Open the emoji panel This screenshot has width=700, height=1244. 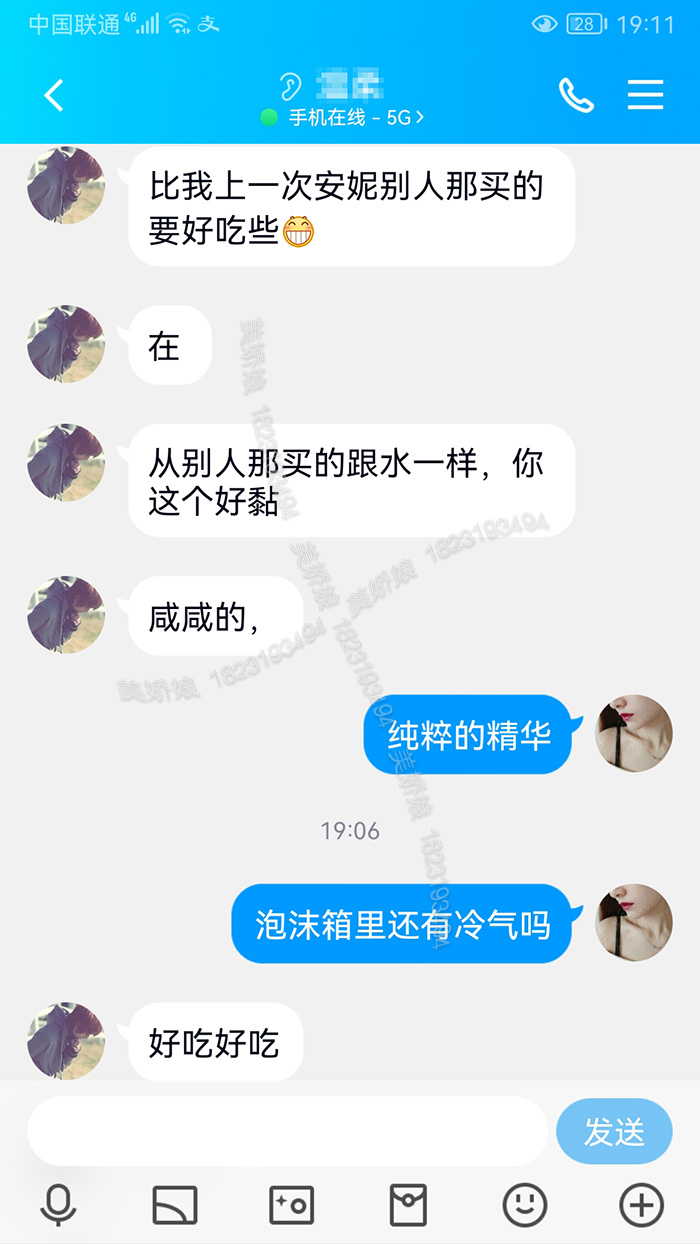click(x=525, y=1205)
